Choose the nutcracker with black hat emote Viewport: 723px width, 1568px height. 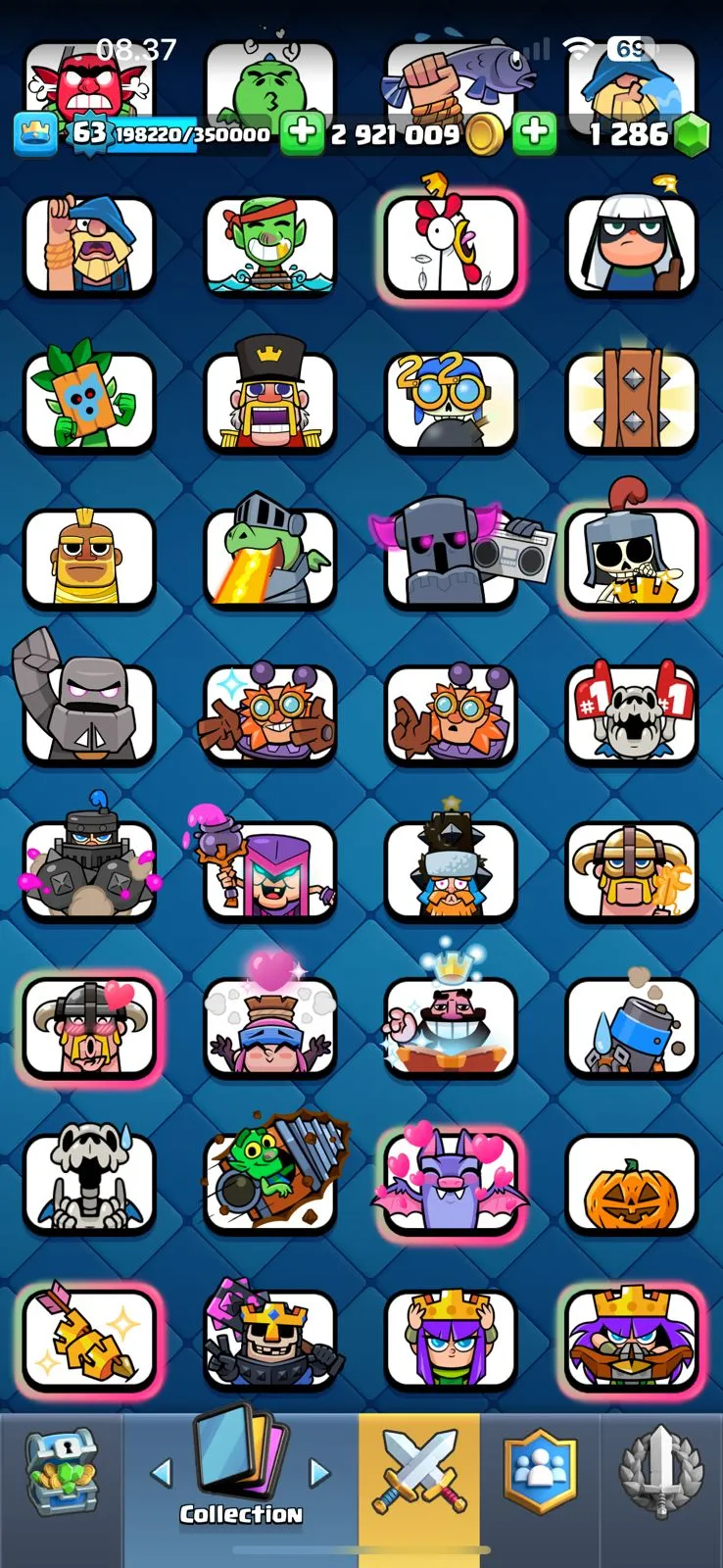tap(269, 400)
